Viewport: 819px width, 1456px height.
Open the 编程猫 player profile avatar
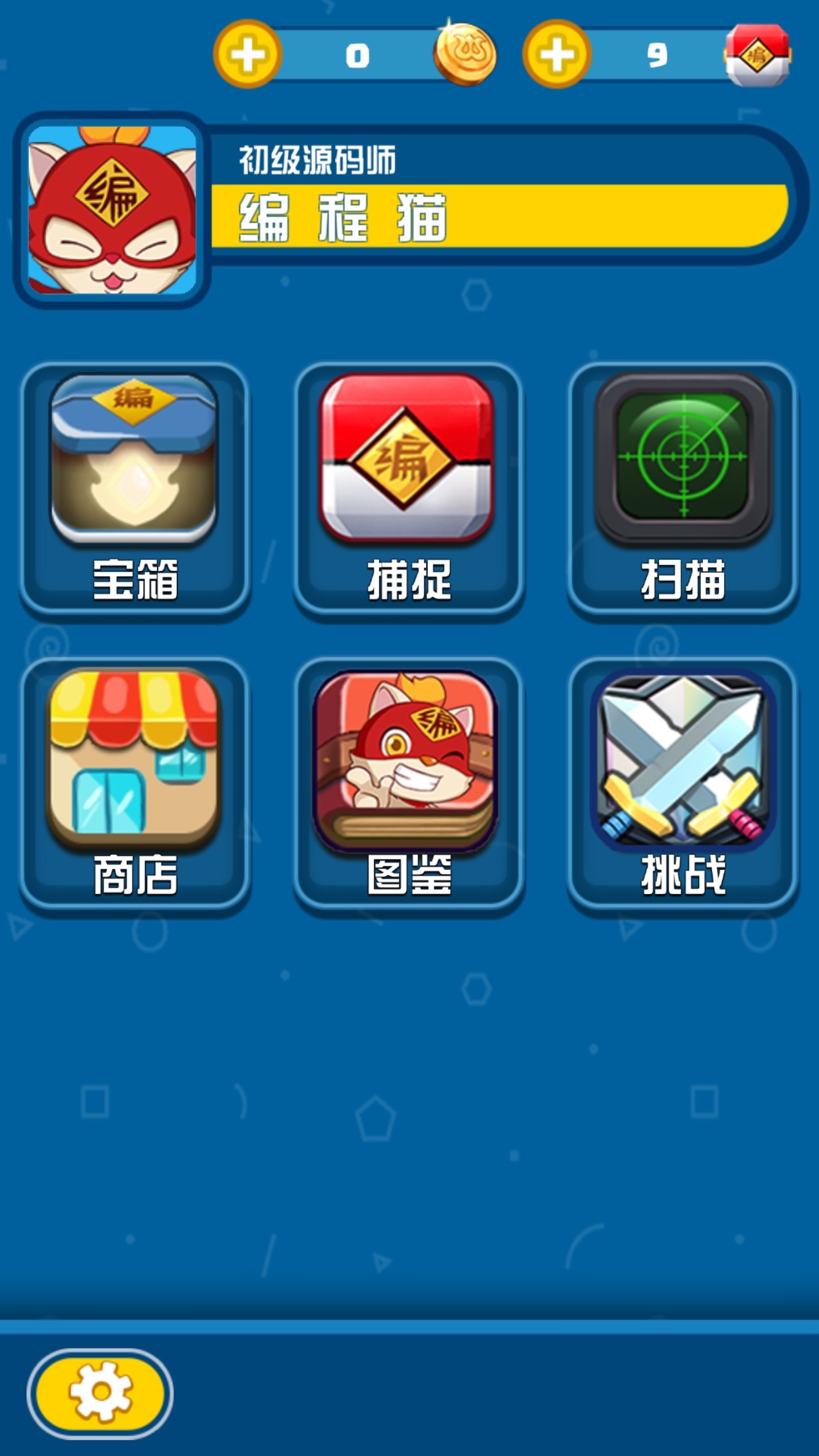pyautogui.click(x=111, y=210)
